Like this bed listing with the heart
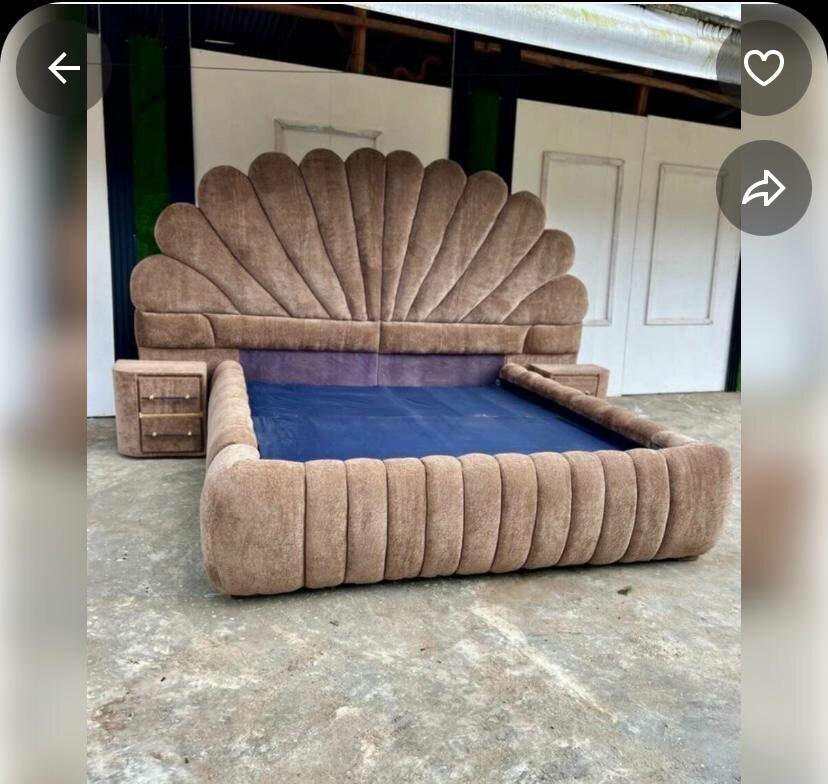The width and height of the screenshot is (828, 784). coord(764,68)
